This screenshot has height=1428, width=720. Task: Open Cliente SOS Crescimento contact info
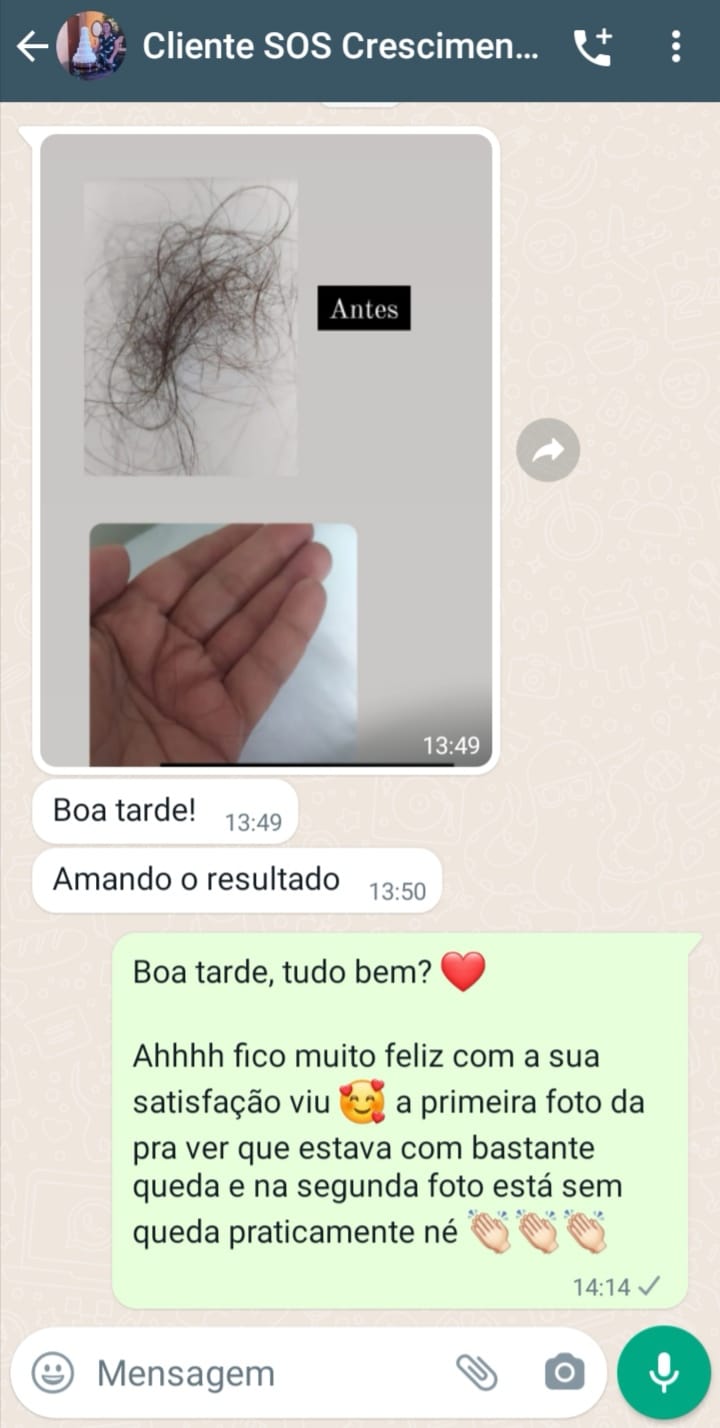(x=340, y=47)
